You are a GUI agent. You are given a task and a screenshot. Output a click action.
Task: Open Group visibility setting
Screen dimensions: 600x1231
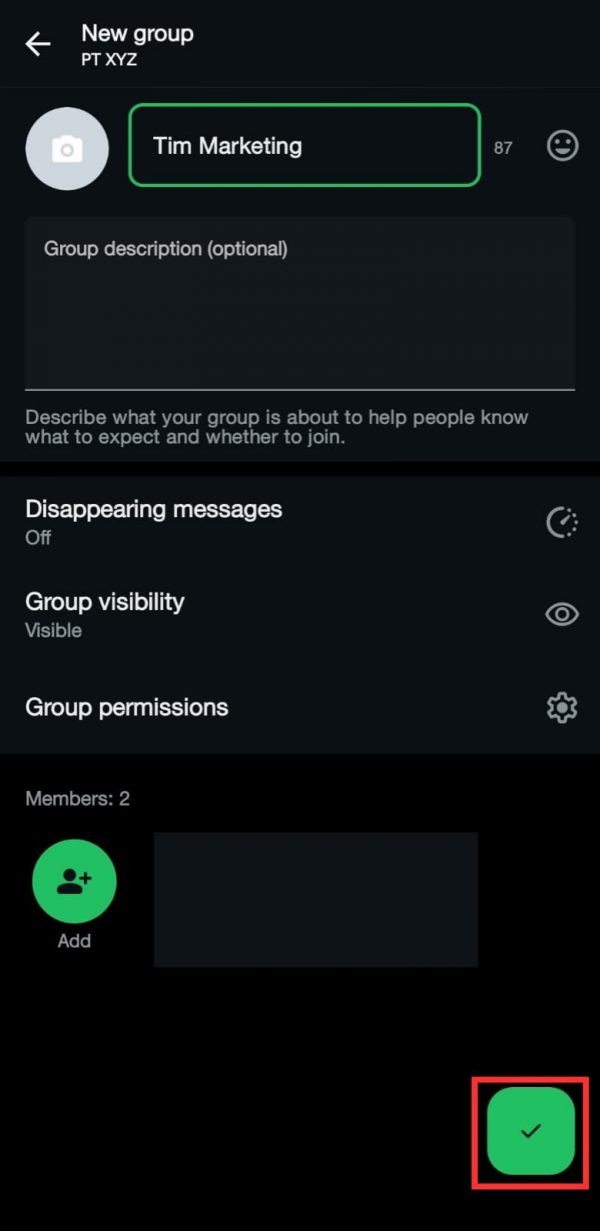[299, 614]
